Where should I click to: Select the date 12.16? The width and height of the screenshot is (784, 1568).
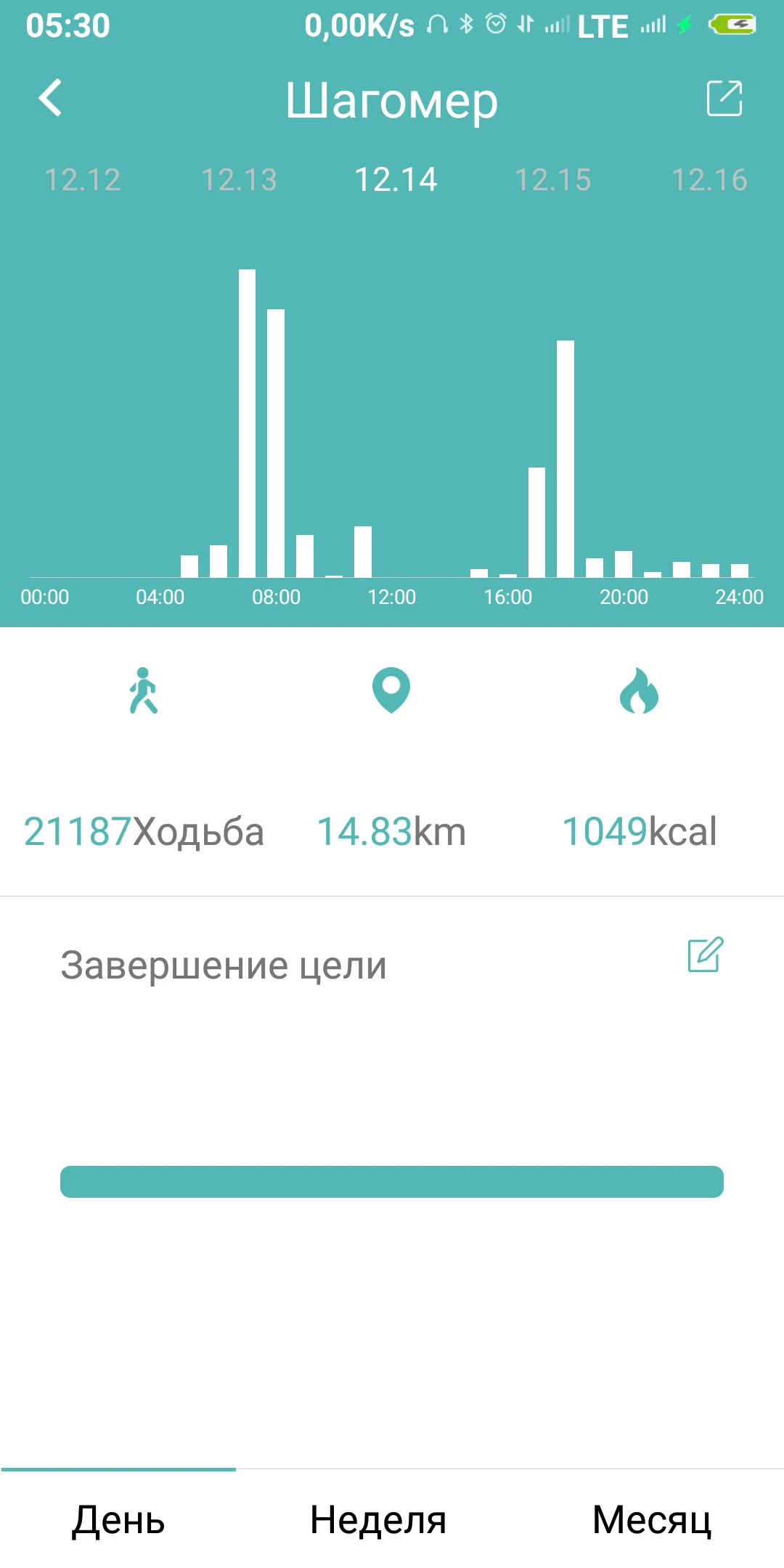click(x=709, y=180)
